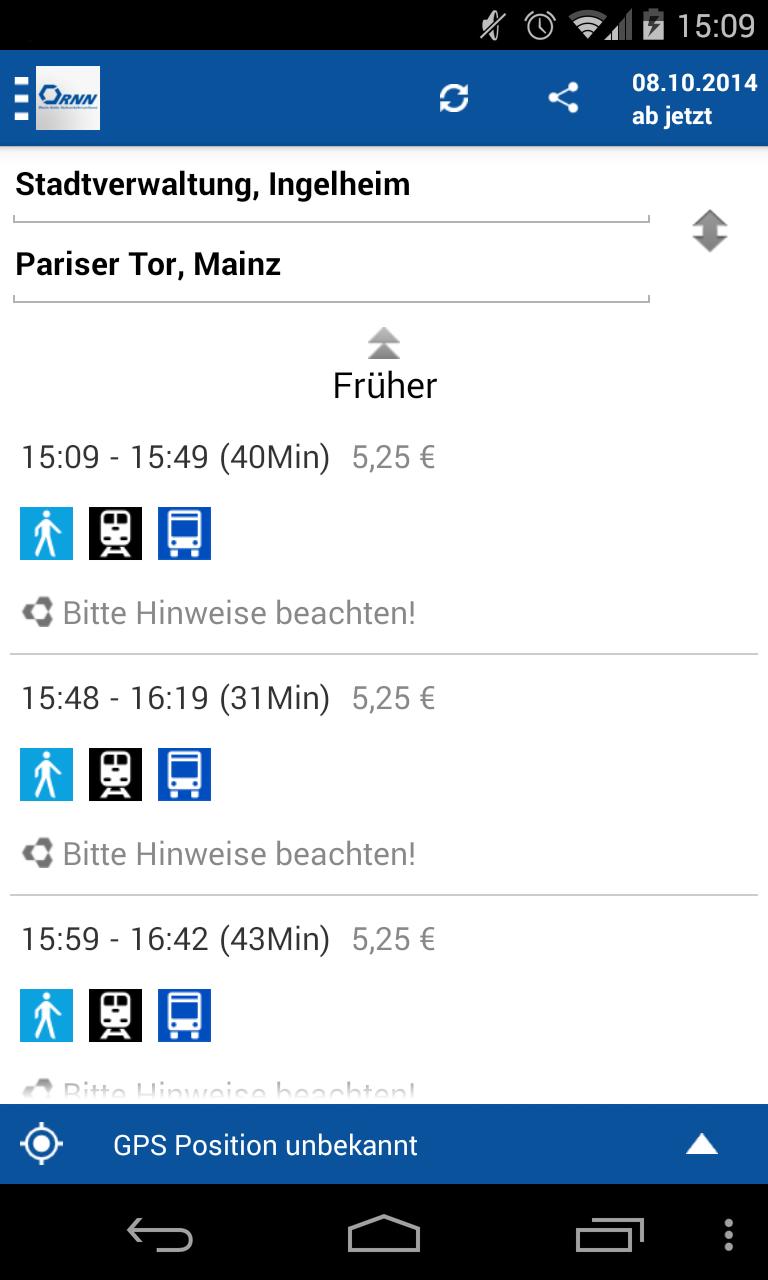The image size is (768, 1280).
Task: Open the 15:48 - 16:19 connection
Action: click(x=384, y=775)
